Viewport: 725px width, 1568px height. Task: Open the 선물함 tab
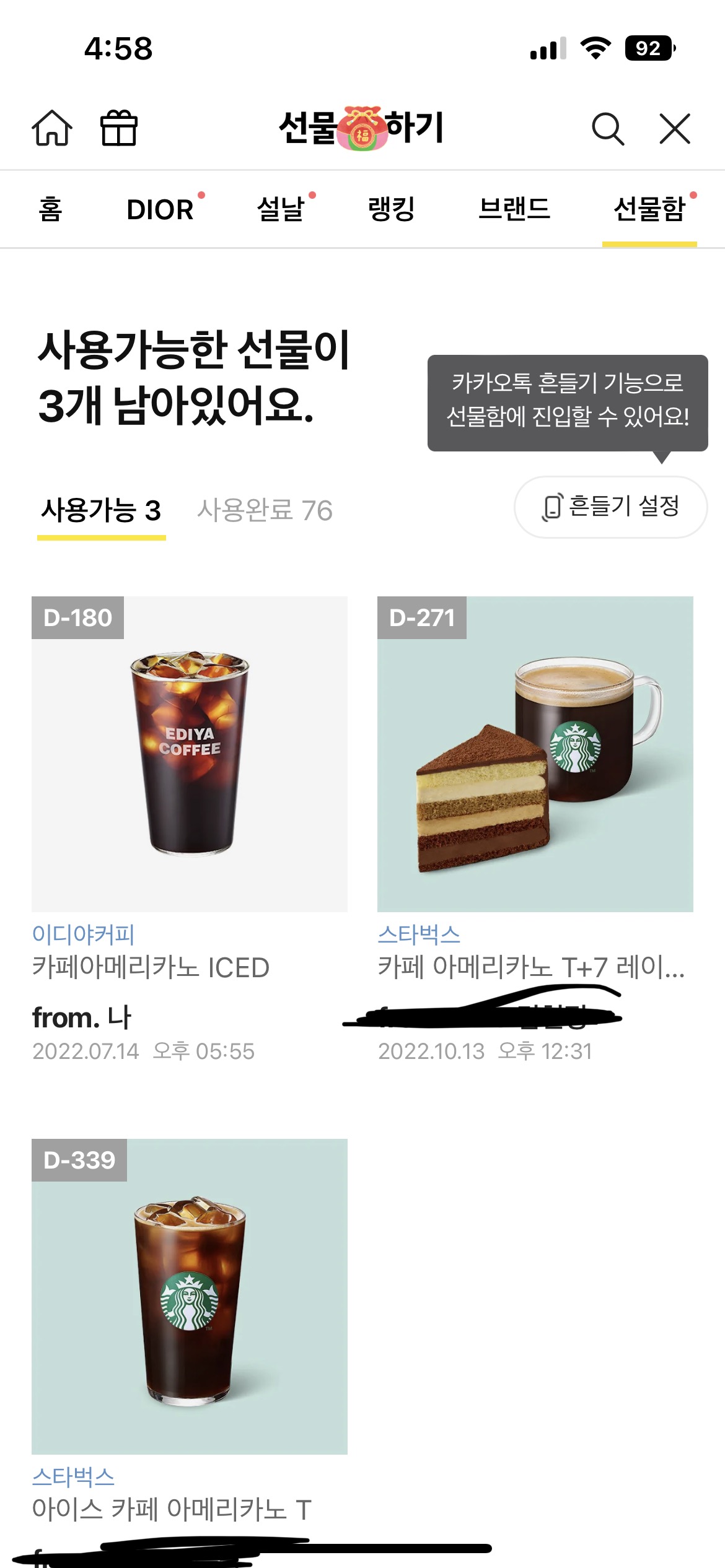(x=649, y=209)
